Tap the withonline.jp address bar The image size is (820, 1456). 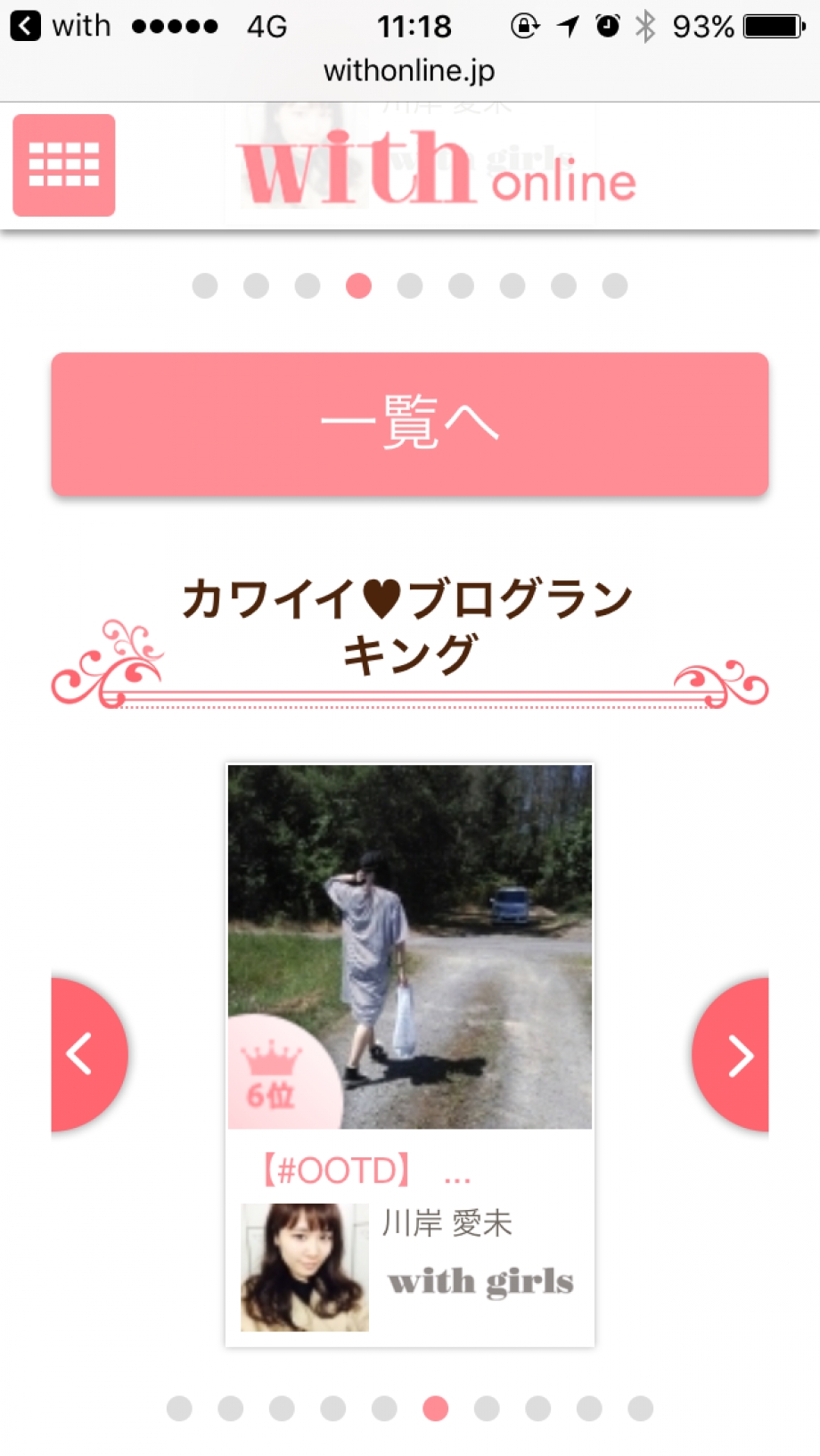coord(409,70)
